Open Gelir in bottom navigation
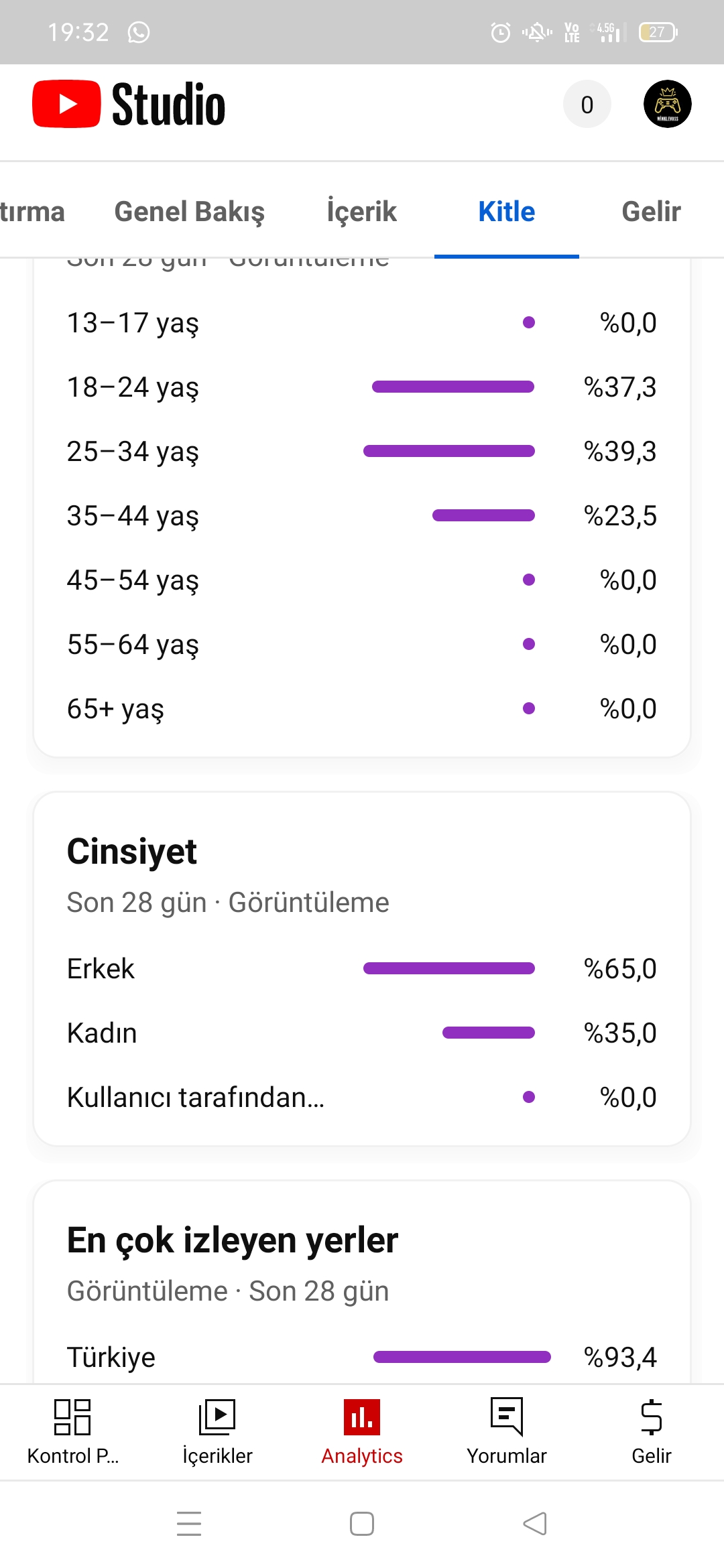724x1568 pixels. pos(652,1432)
